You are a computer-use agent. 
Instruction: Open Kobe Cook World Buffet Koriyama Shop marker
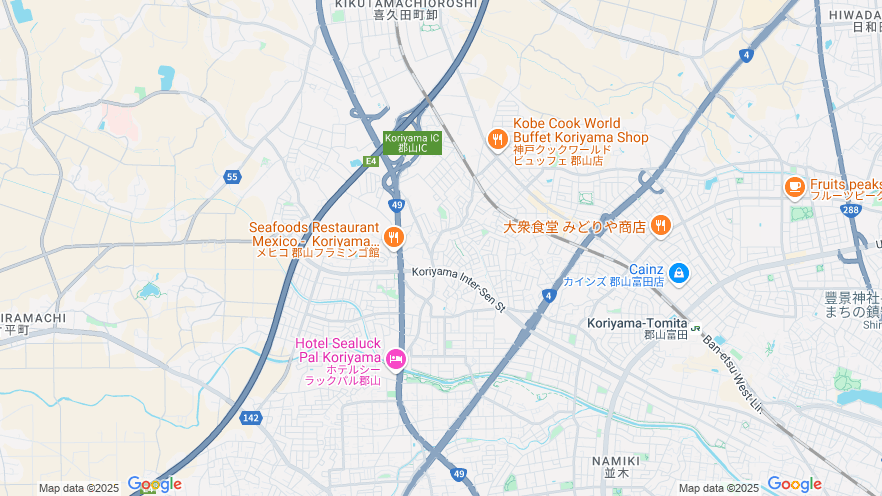point(497,140)
